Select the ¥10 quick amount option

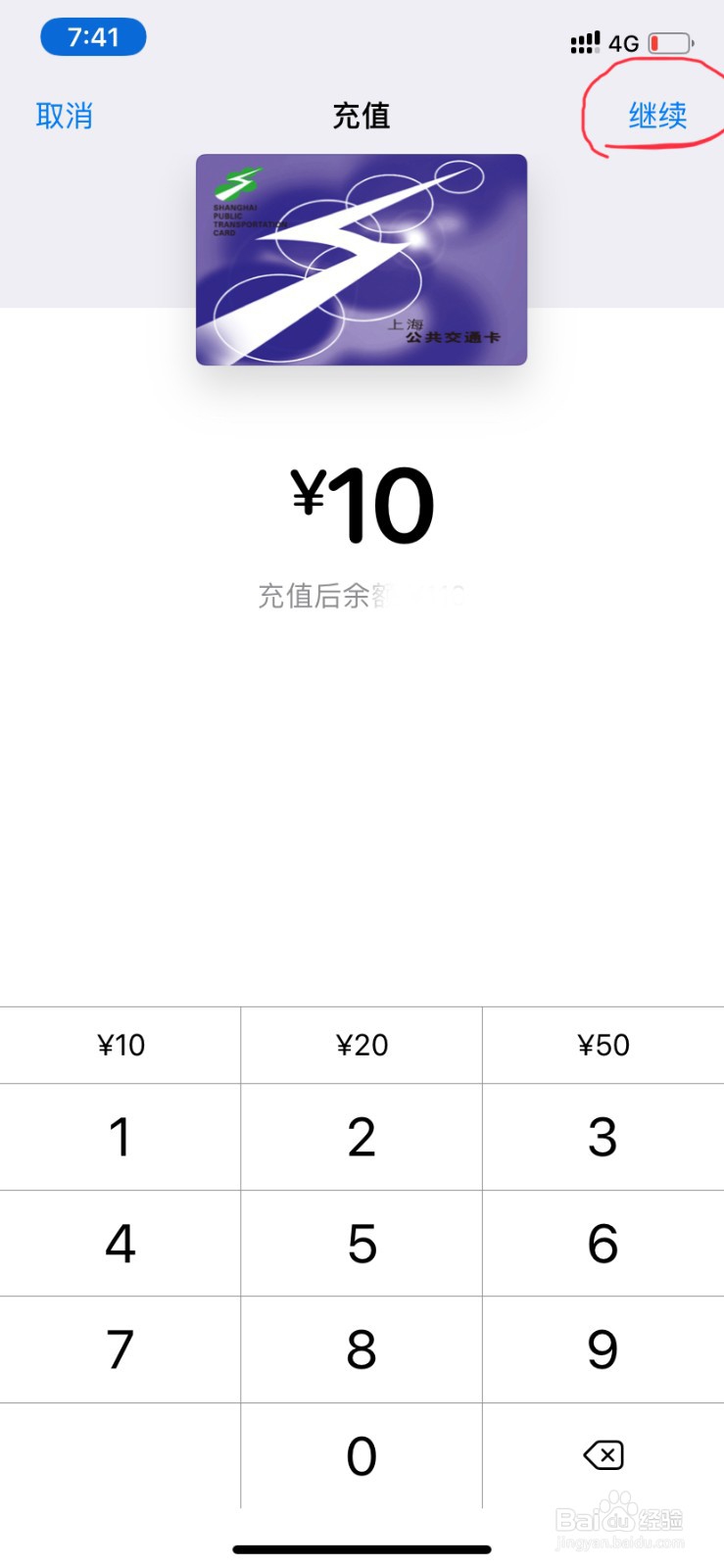[121, 1045]
